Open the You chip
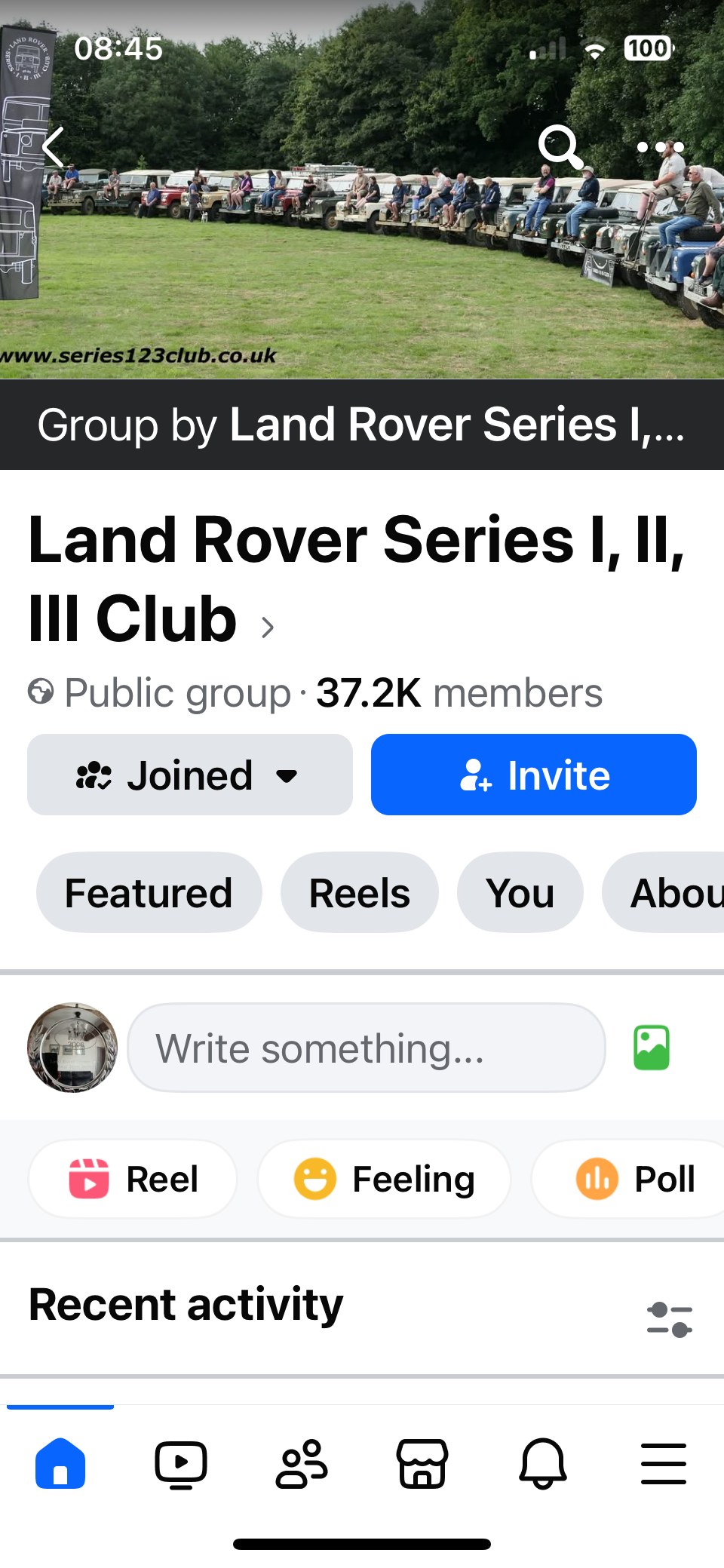 click(520, 893)
